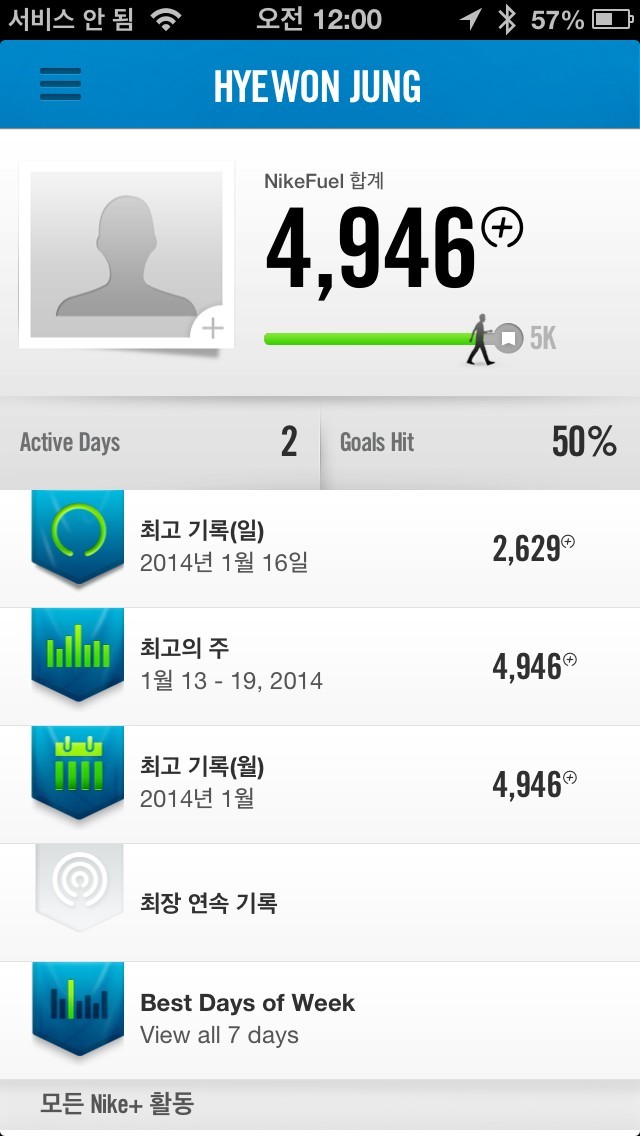Open the 최장 연속 기록 streak row
The width and height of the screenshot is (640, 1136).
pyautogui.click(x=320, y=902)
